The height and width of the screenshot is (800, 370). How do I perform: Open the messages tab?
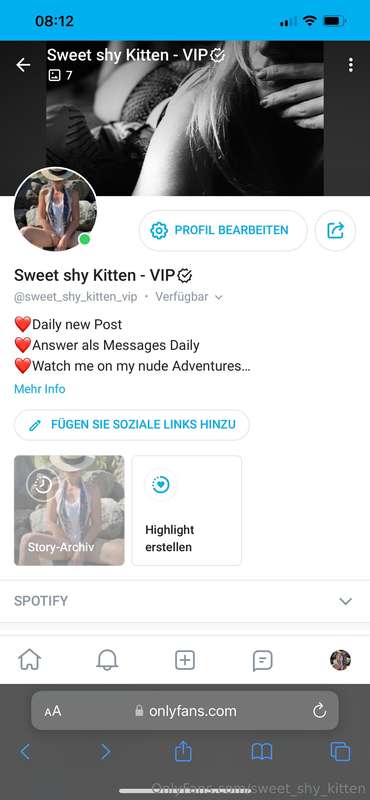[262, 661]
